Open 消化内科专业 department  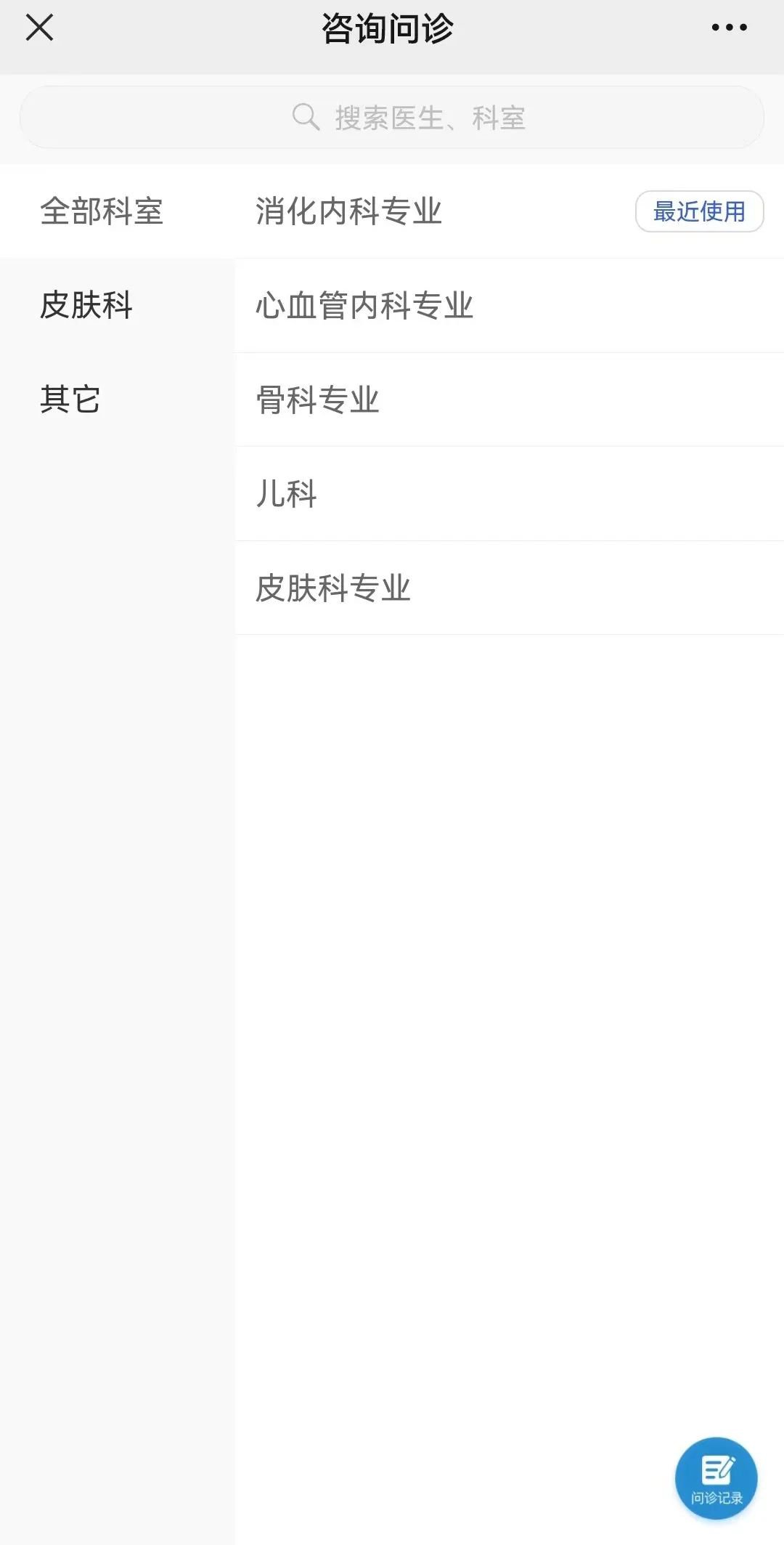(348, 211)
